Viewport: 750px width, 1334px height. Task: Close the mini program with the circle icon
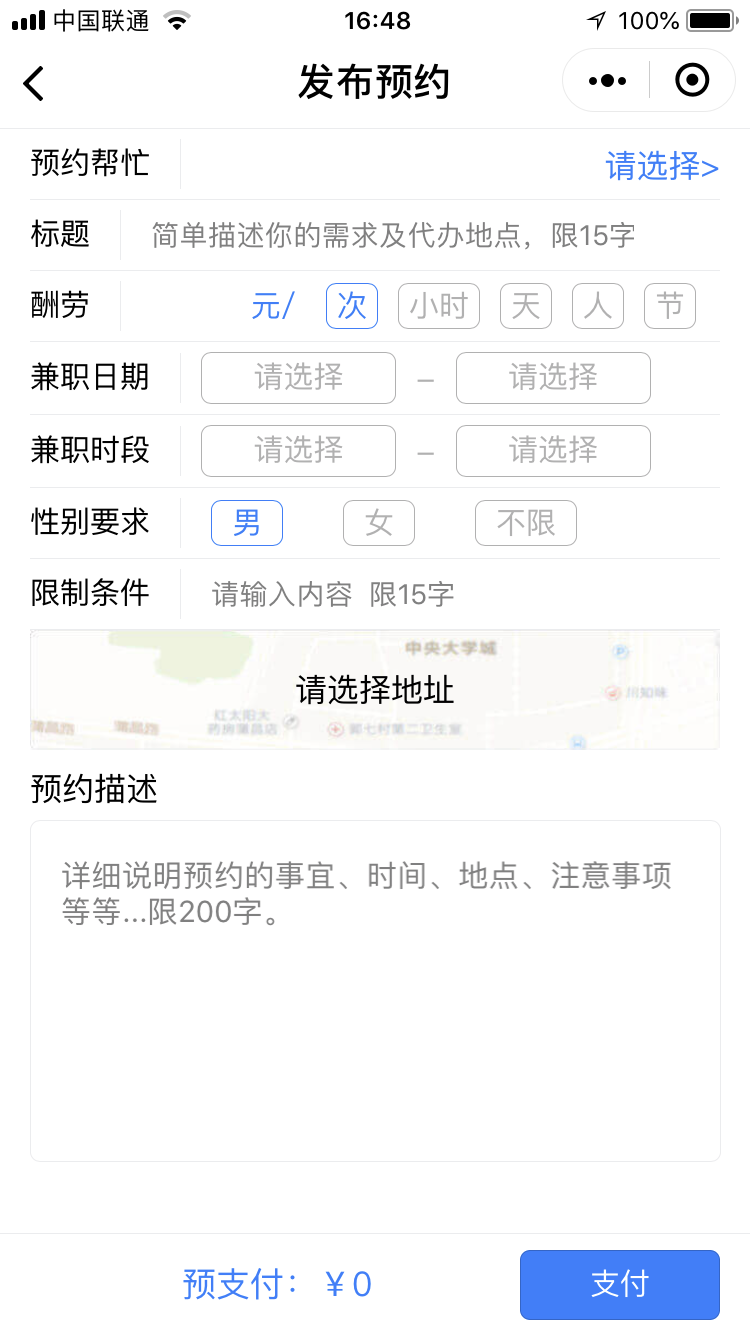(692, 80)
